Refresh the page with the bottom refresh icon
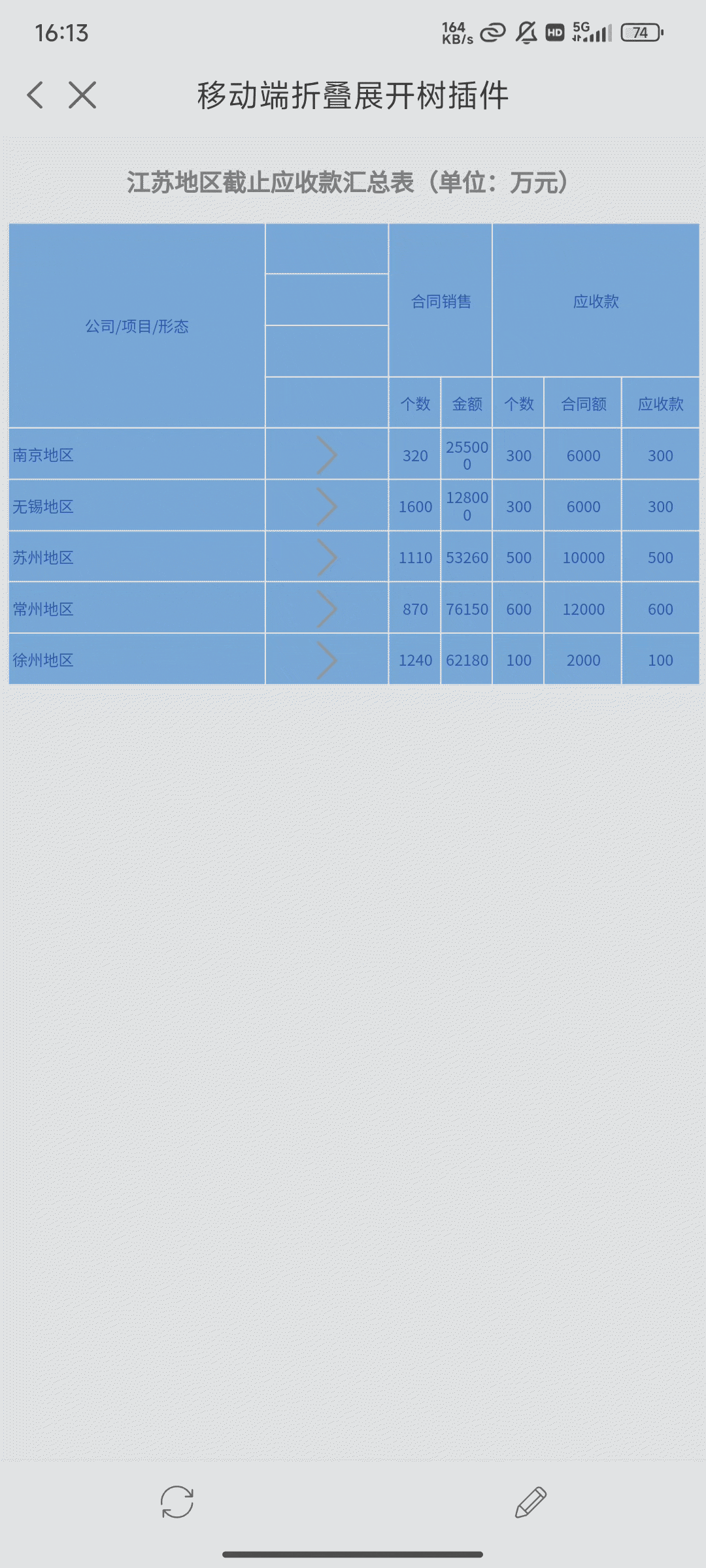706x1568 pixels. click(x=176, y=1502)
